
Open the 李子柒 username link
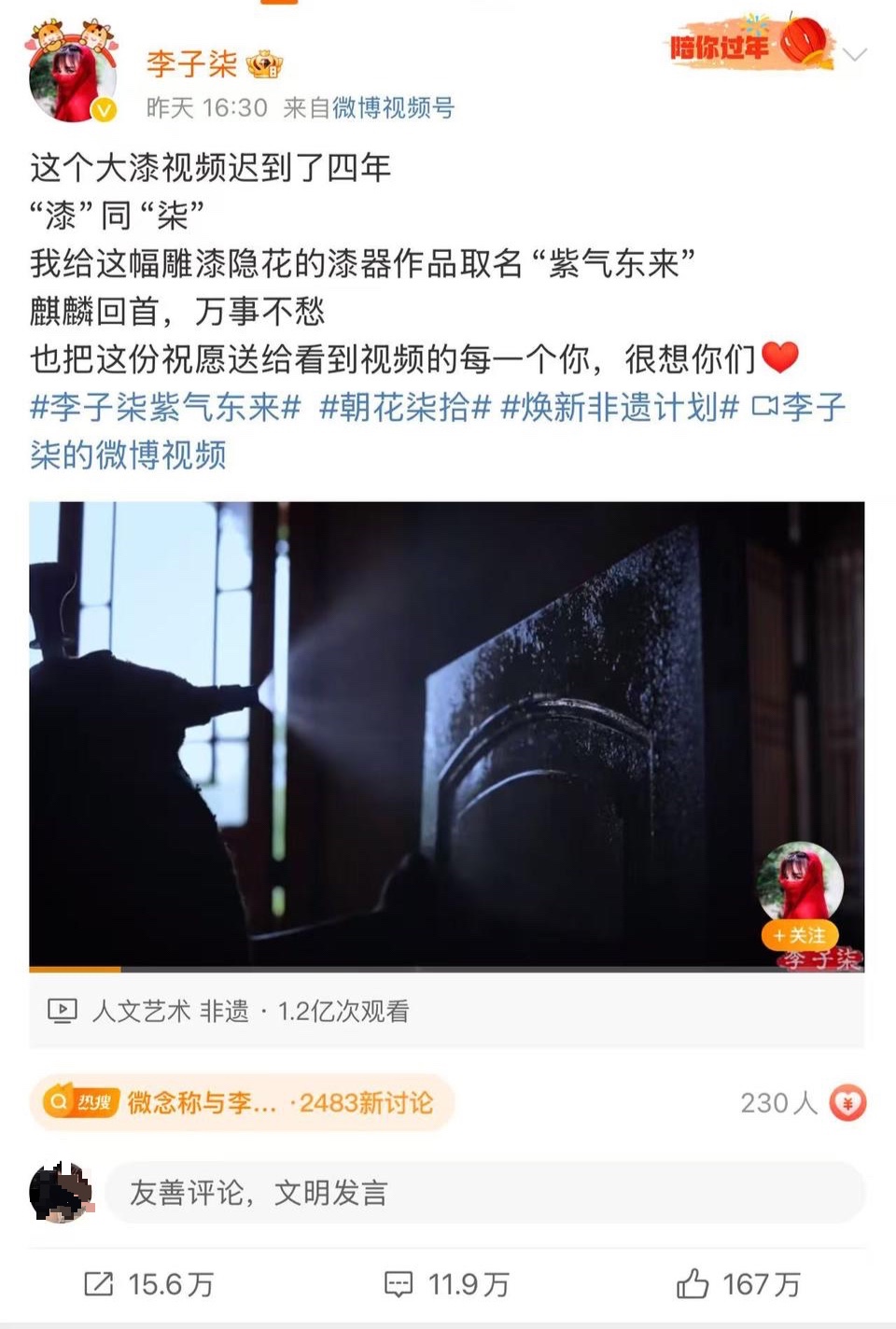(191, 63)
